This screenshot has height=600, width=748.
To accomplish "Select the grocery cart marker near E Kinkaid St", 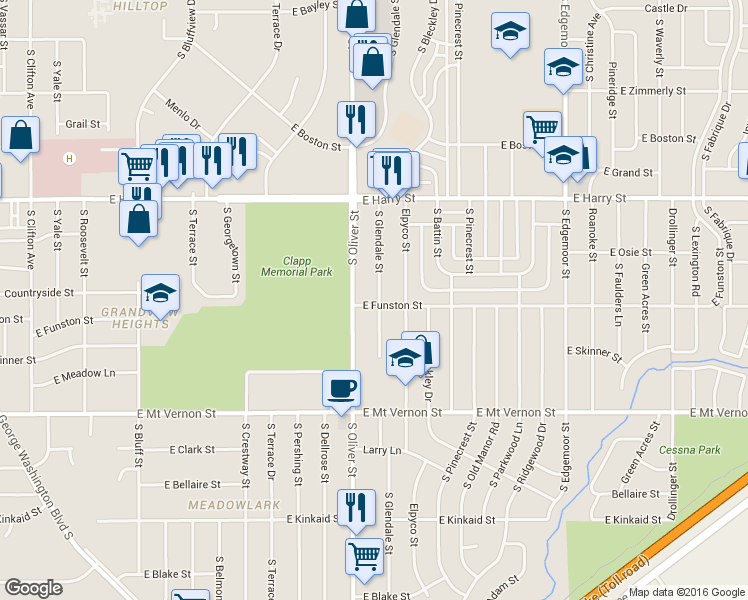I will pyautogui.click(x=365, y=555).
